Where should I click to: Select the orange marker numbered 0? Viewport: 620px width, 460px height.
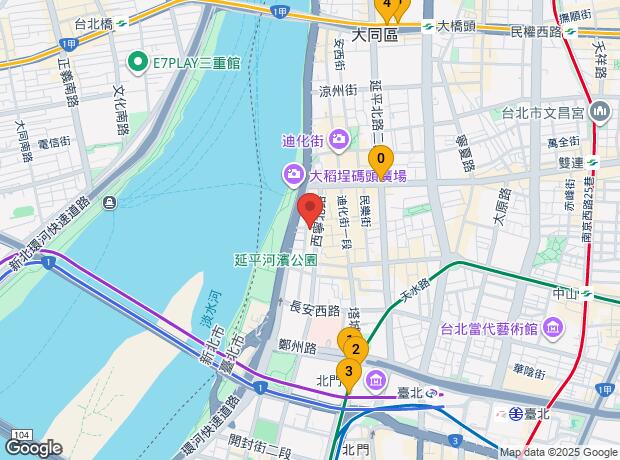[x=380, y=158]
